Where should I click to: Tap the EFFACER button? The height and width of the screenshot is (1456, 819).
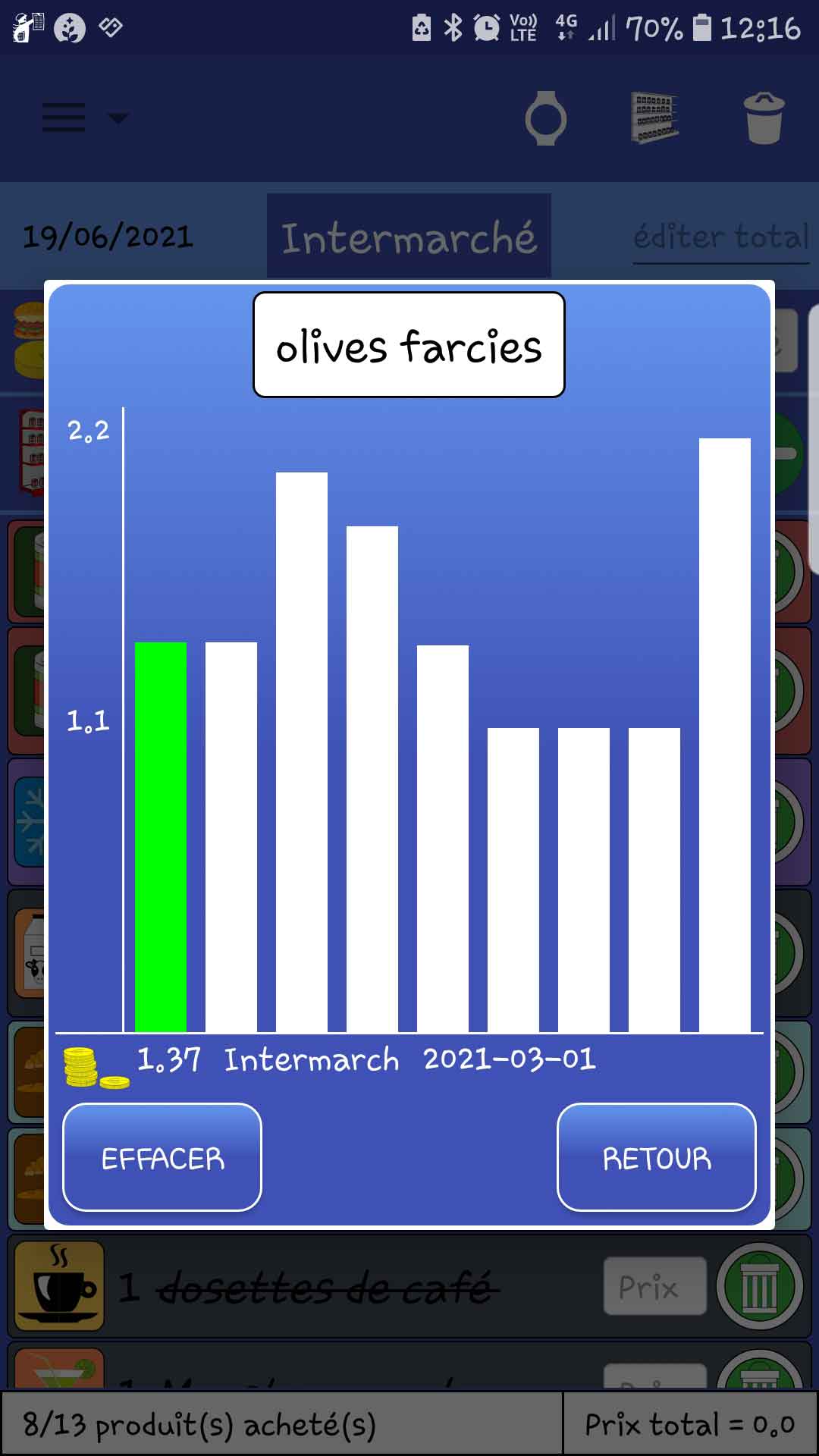162,1157
